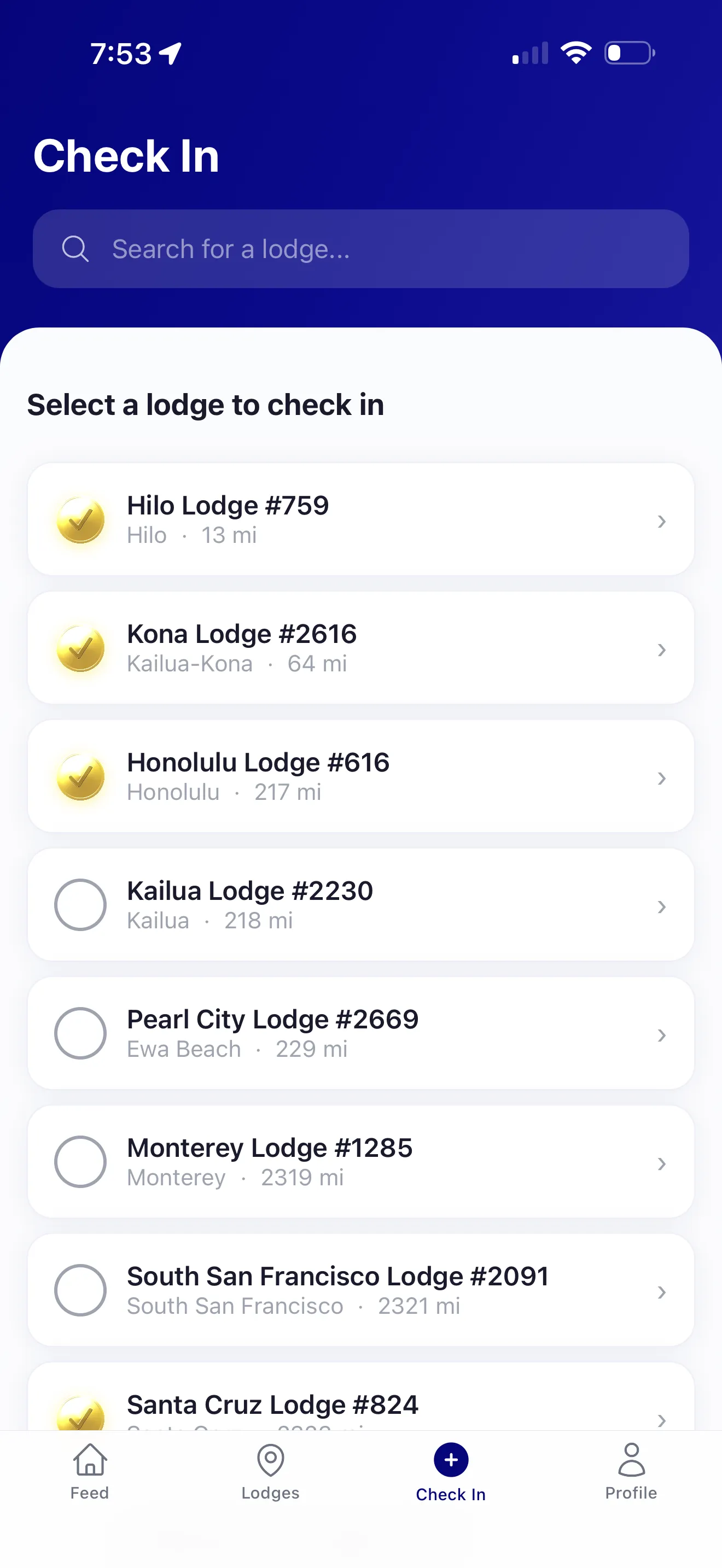Image resolution: width=722 pixels, height=1568 pixels.
Task: Open the Profile person icon
Action: [x=631, y=1459]
